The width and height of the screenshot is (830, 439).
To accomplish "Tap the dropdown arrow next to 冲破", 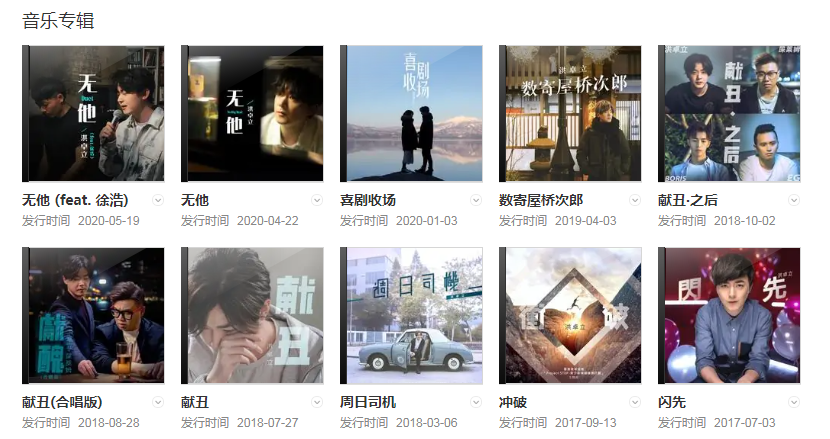I will click(635, 402).
